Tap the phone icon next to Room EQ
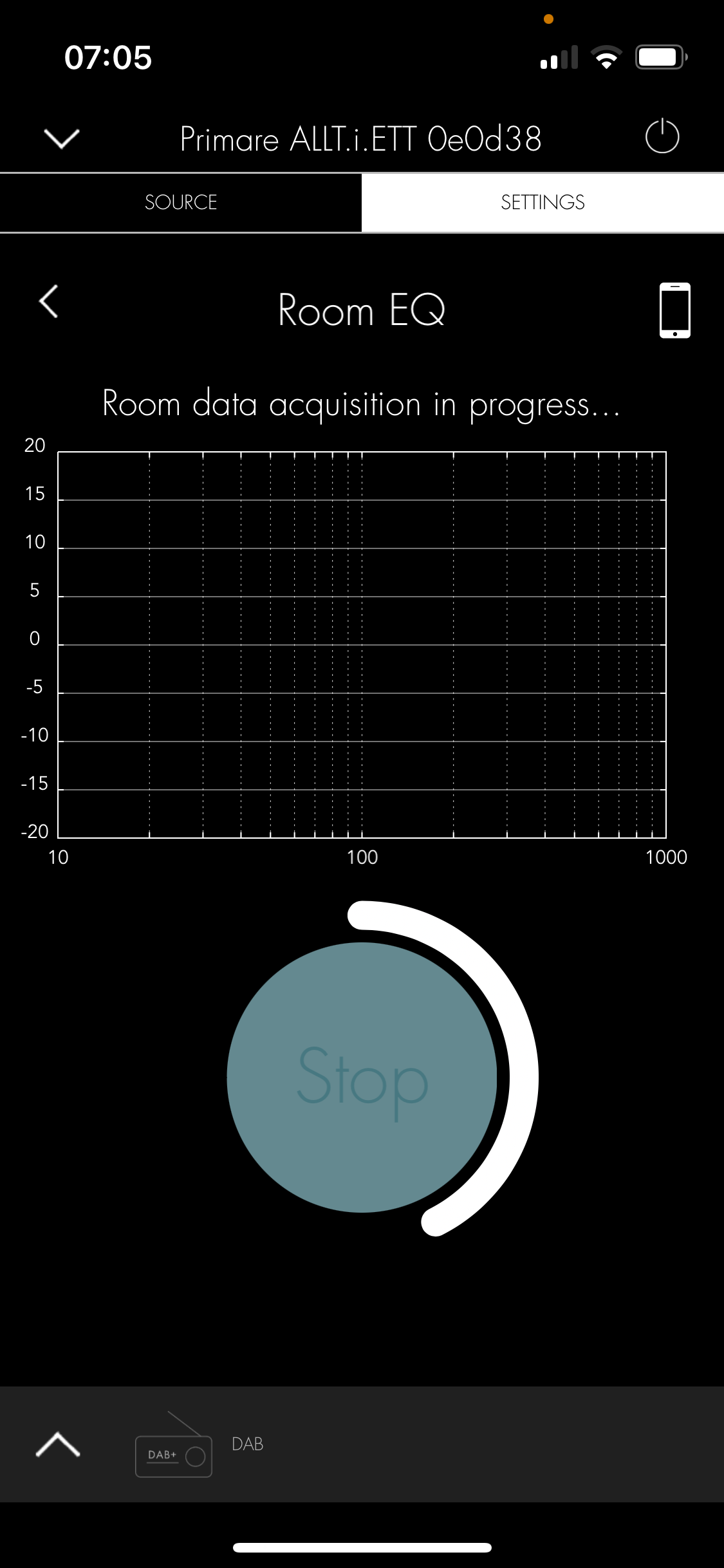The width and height of the screenshot is (724, 1568). 674,310
